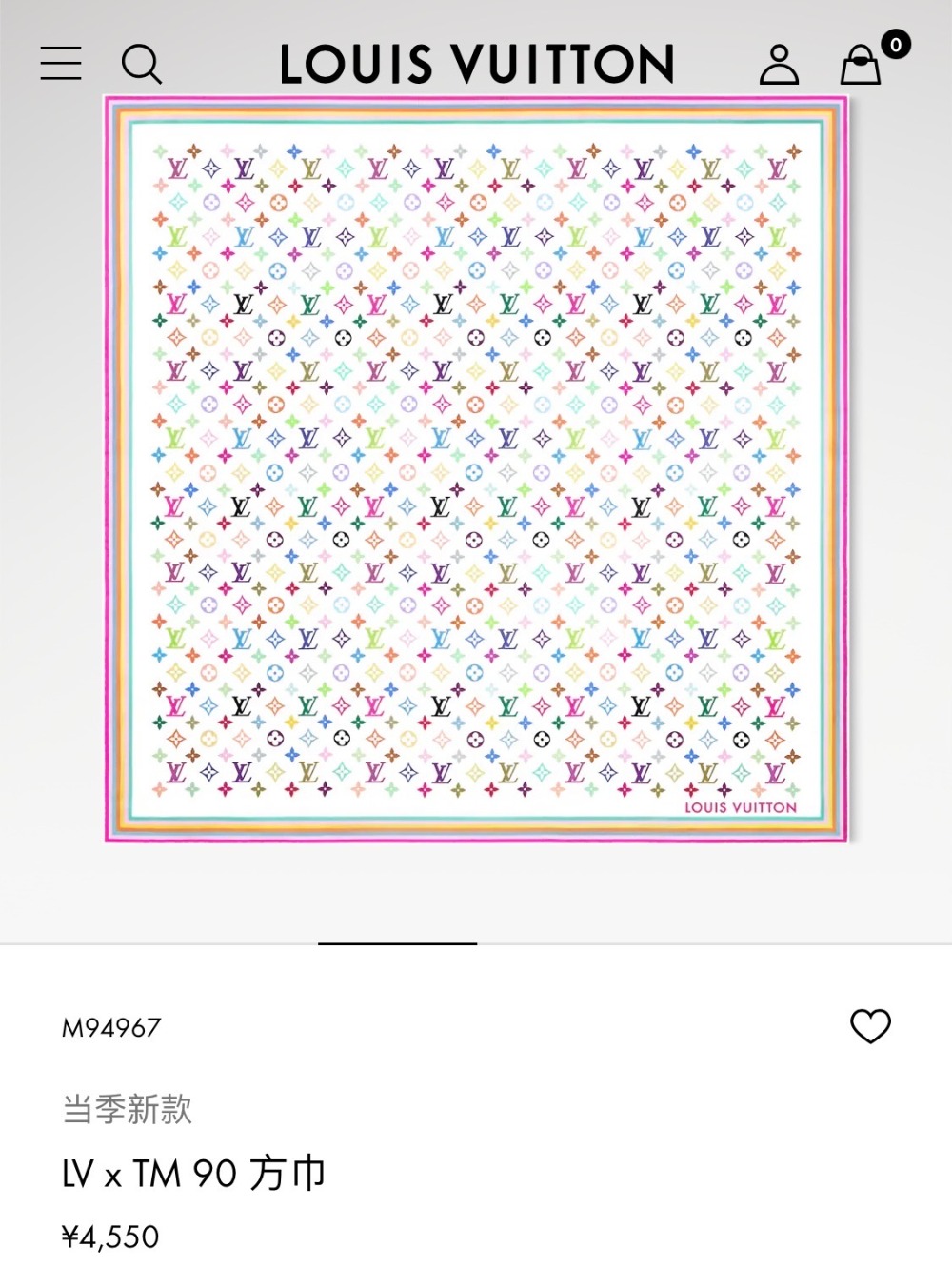Open the account profile icon
952x1267 pixels.
tap(779, 65)
